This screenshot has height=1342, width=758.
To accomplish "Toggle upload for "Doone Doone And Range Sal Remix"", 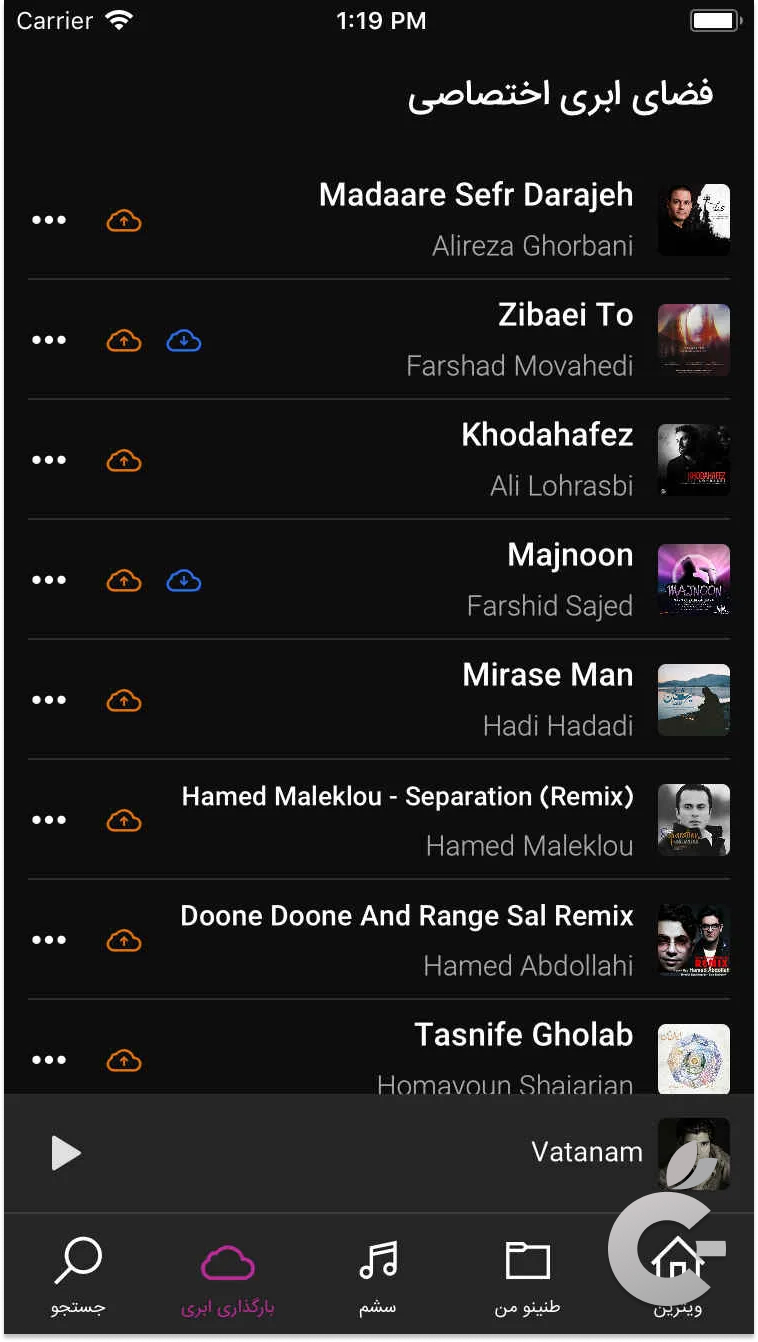I will click(x=124, y=940).
